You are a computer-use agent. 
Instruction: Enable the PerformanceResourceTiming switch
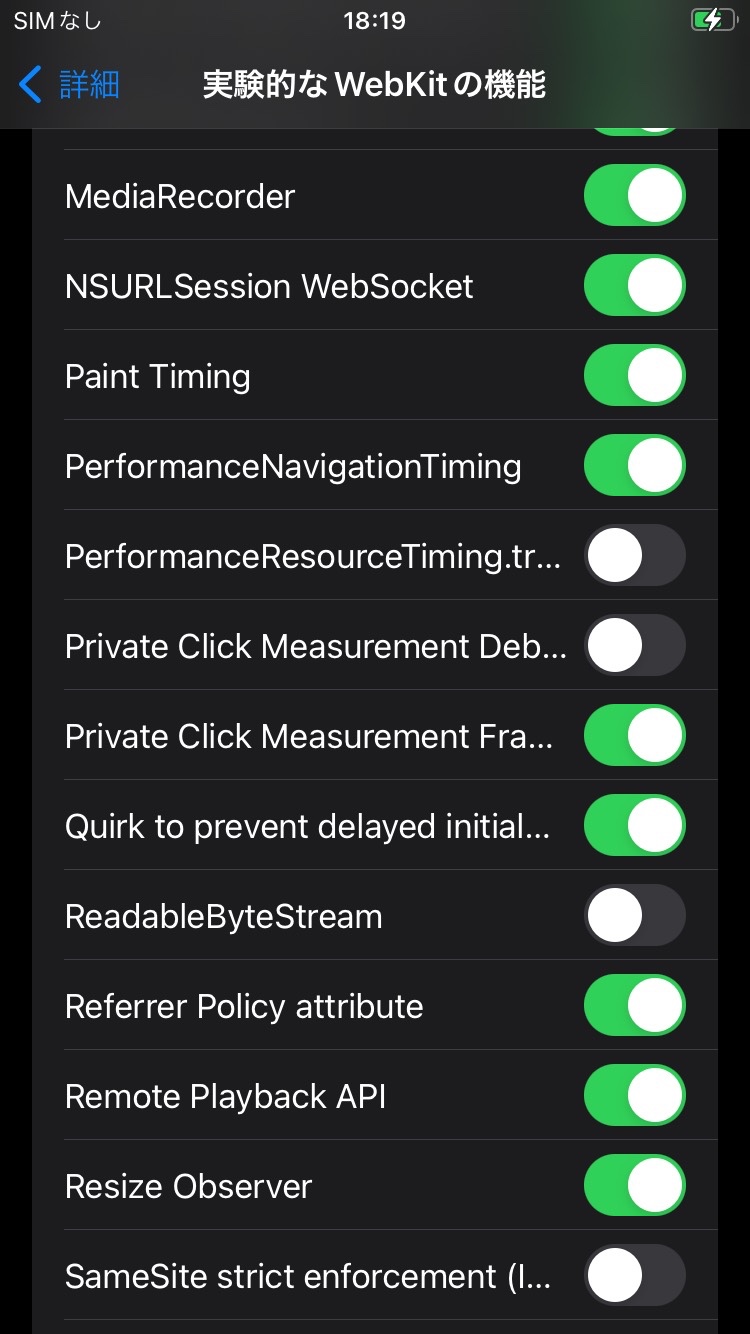tap(634, 555)
